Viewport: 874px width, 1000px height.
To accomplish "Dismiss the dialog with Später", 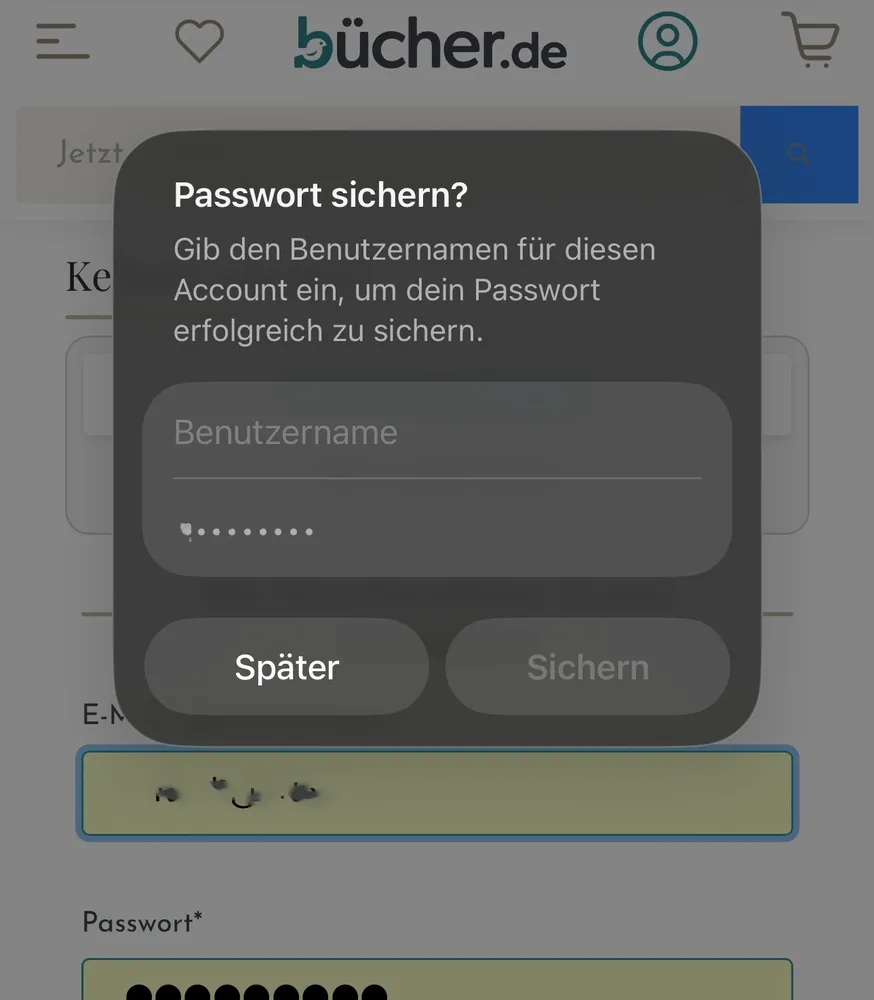I will click(287, 667).
